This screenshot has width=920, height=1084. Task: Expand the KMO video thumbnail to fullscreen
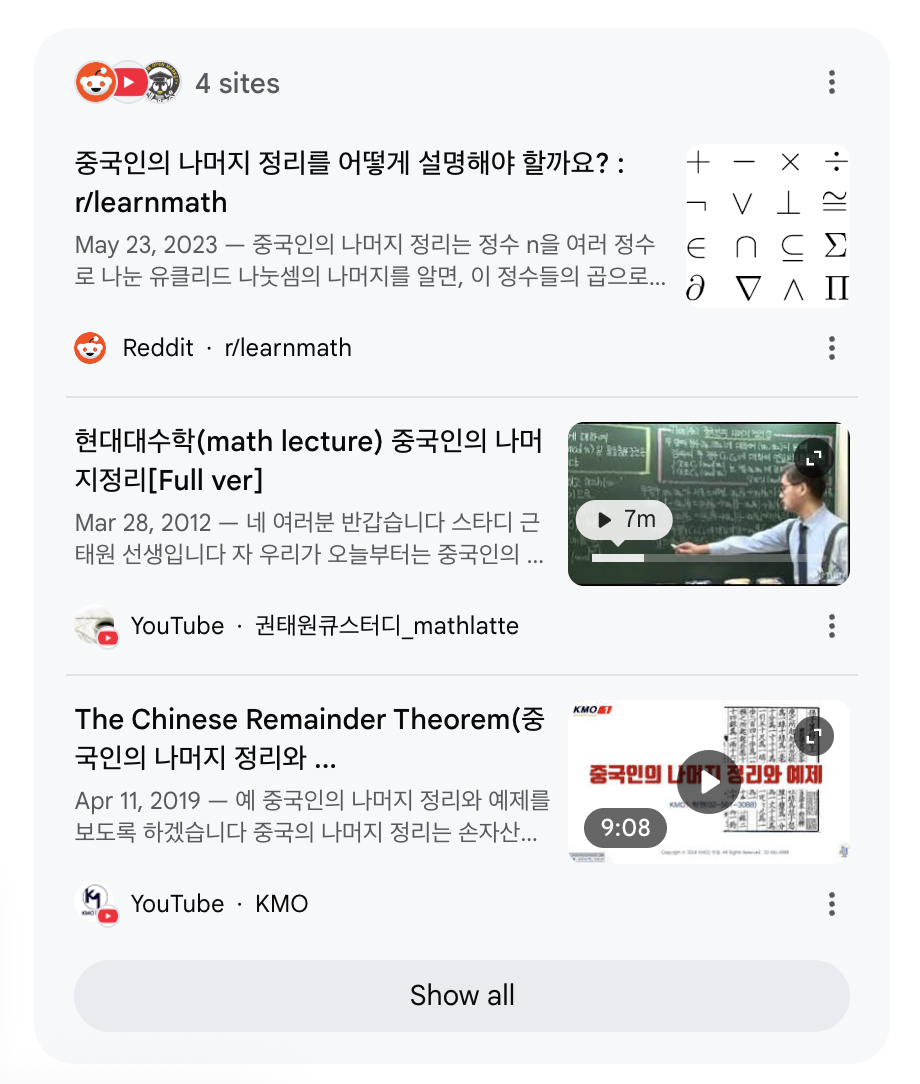point(814,736)
